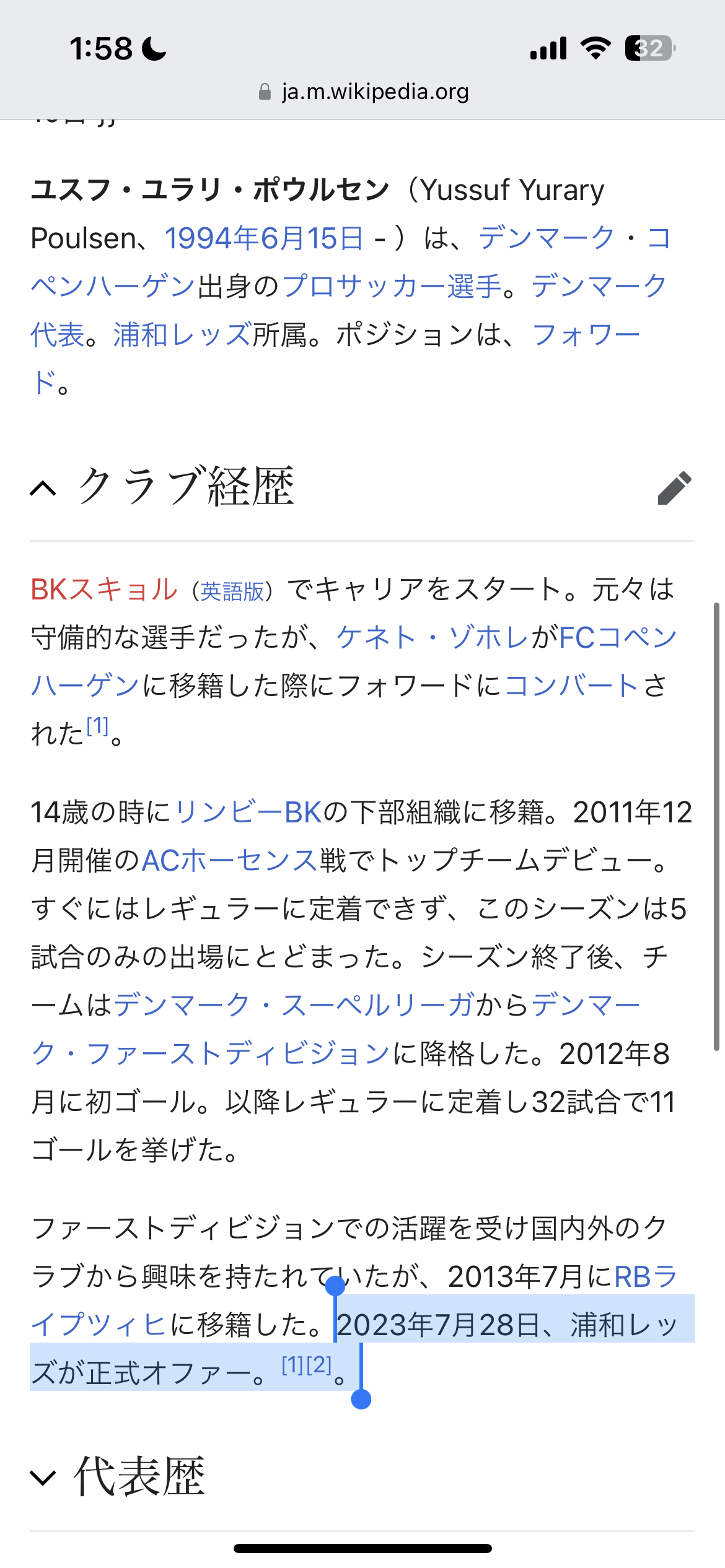Follow the 浦和レッズ link
The height and width of the screenshot is (1568, 725).
pos(182,335)
